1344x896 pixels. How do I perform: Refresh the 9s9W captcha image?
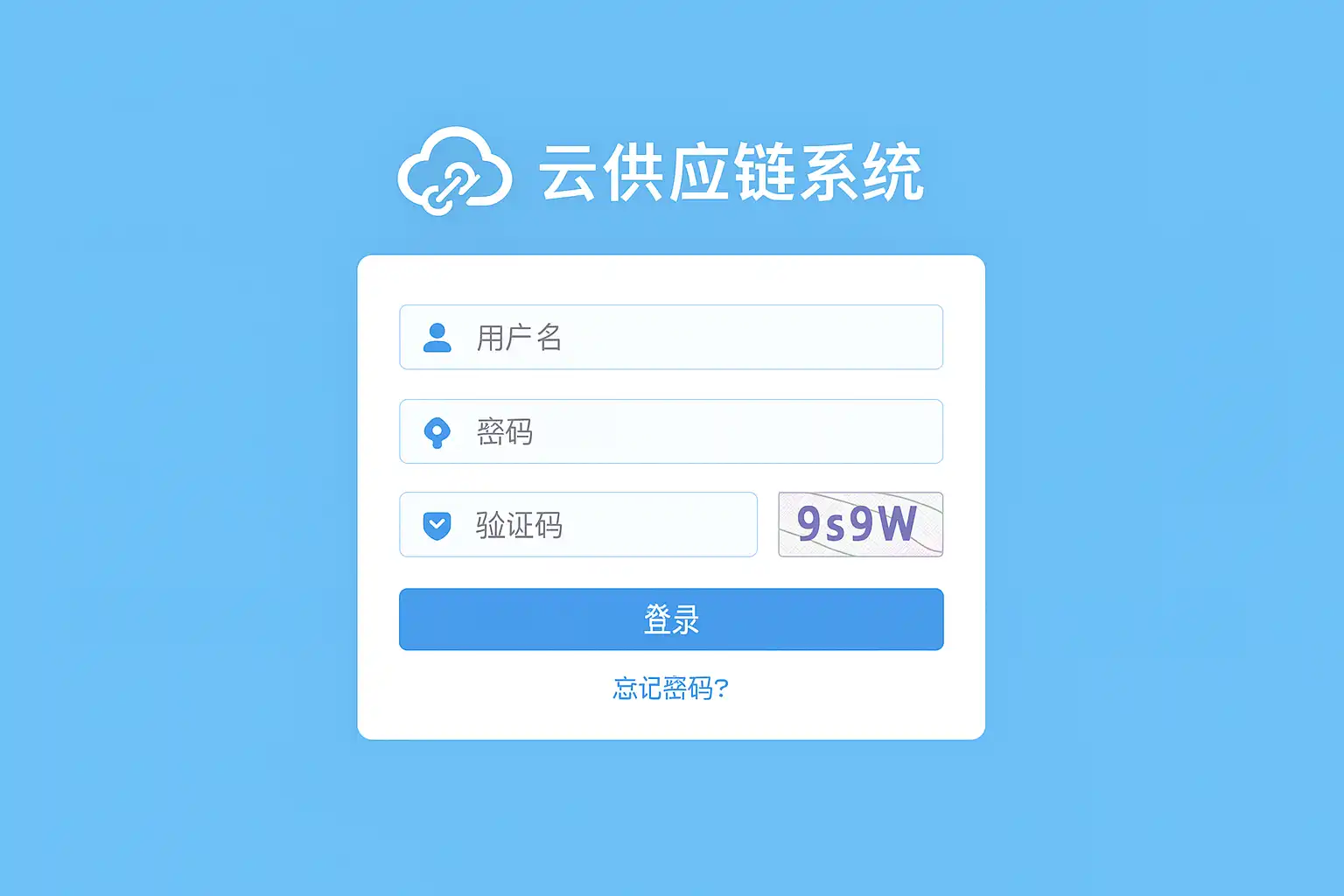[x=860, y=524]
